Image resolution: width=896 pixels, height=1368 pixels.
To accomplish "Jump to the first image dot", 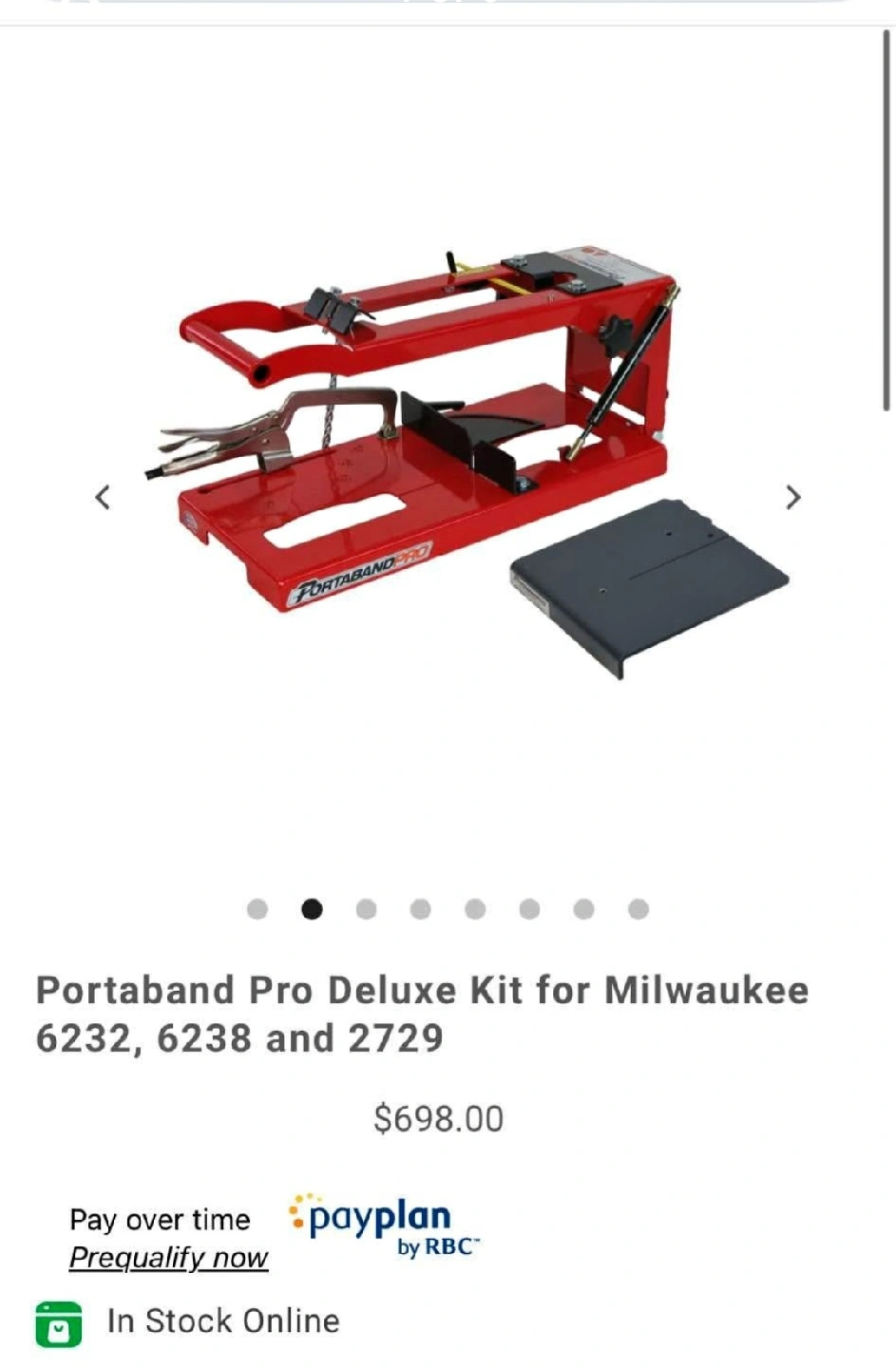I will pyautogui.click(x=257, y=909).
